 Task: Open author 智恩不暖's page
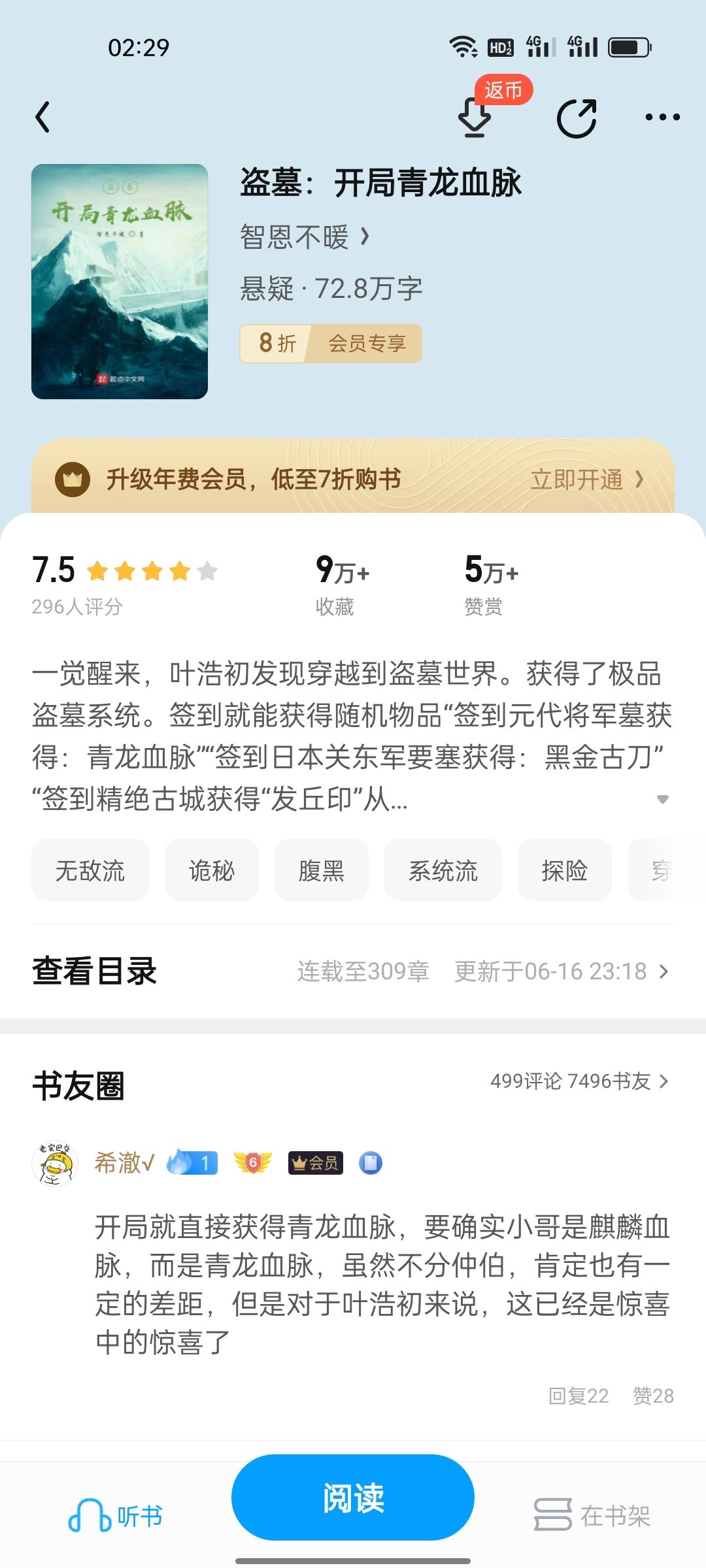pyautogui.click(x=305, y=237)
